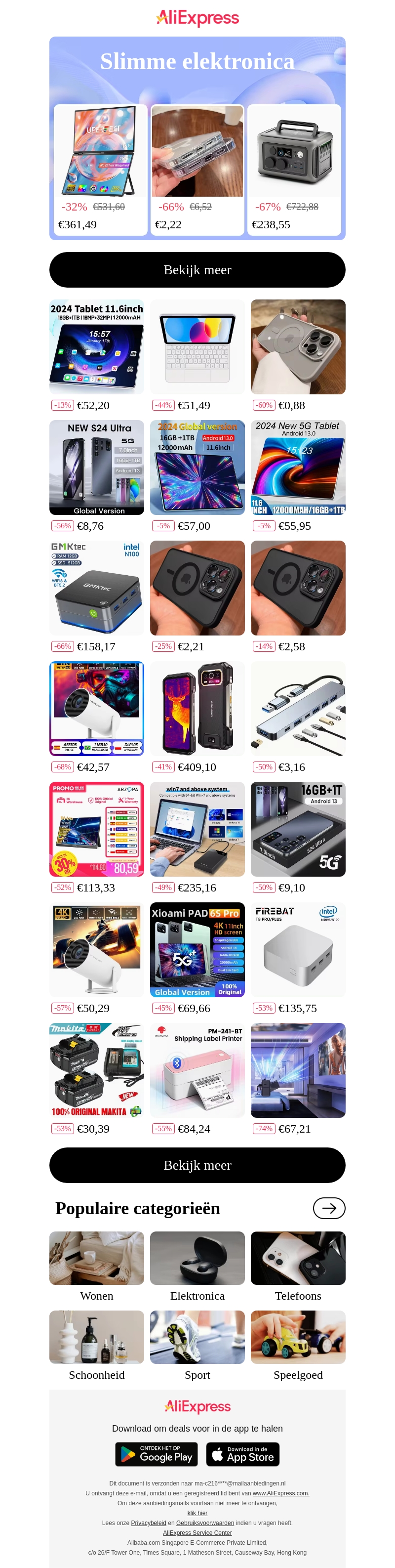Select the GMKtec mini PC at €158,17
Image resolution: width=395 pixels, height=1568 pixels.
point(97,588)
